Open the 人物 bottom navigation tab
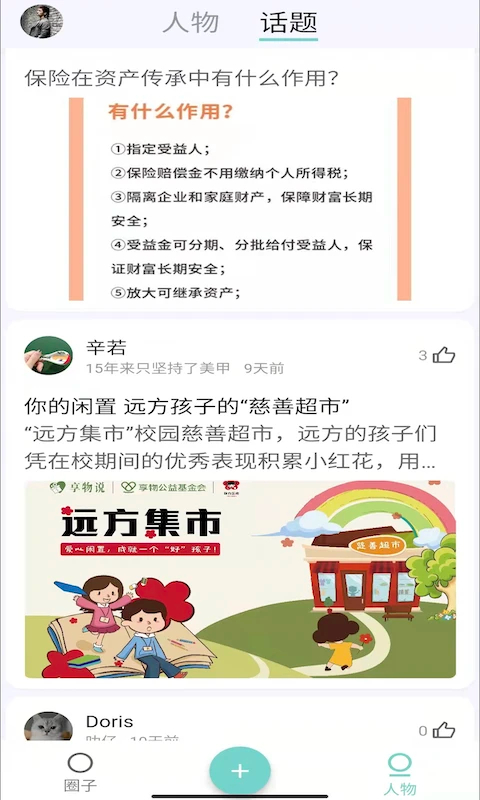The image size is (480, 800). (x=399, y=773)
